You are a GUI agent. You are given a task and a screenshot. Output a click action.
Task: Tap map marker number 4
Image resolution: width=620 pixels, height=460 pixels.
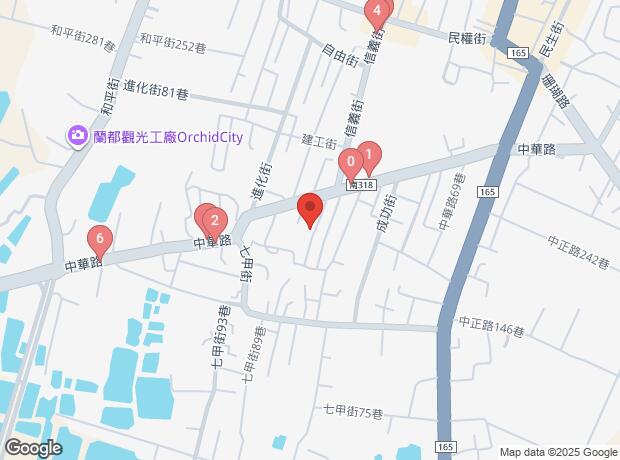376,14
